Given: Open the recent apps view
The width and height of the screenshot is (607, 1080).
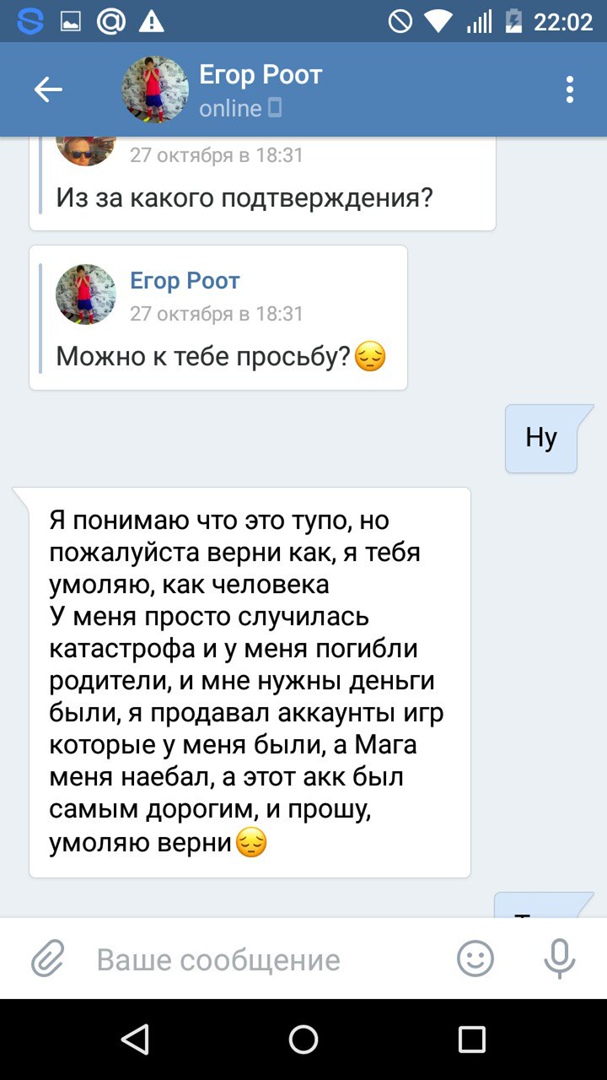Looking at the screenshot, I should click(471, 1040).
